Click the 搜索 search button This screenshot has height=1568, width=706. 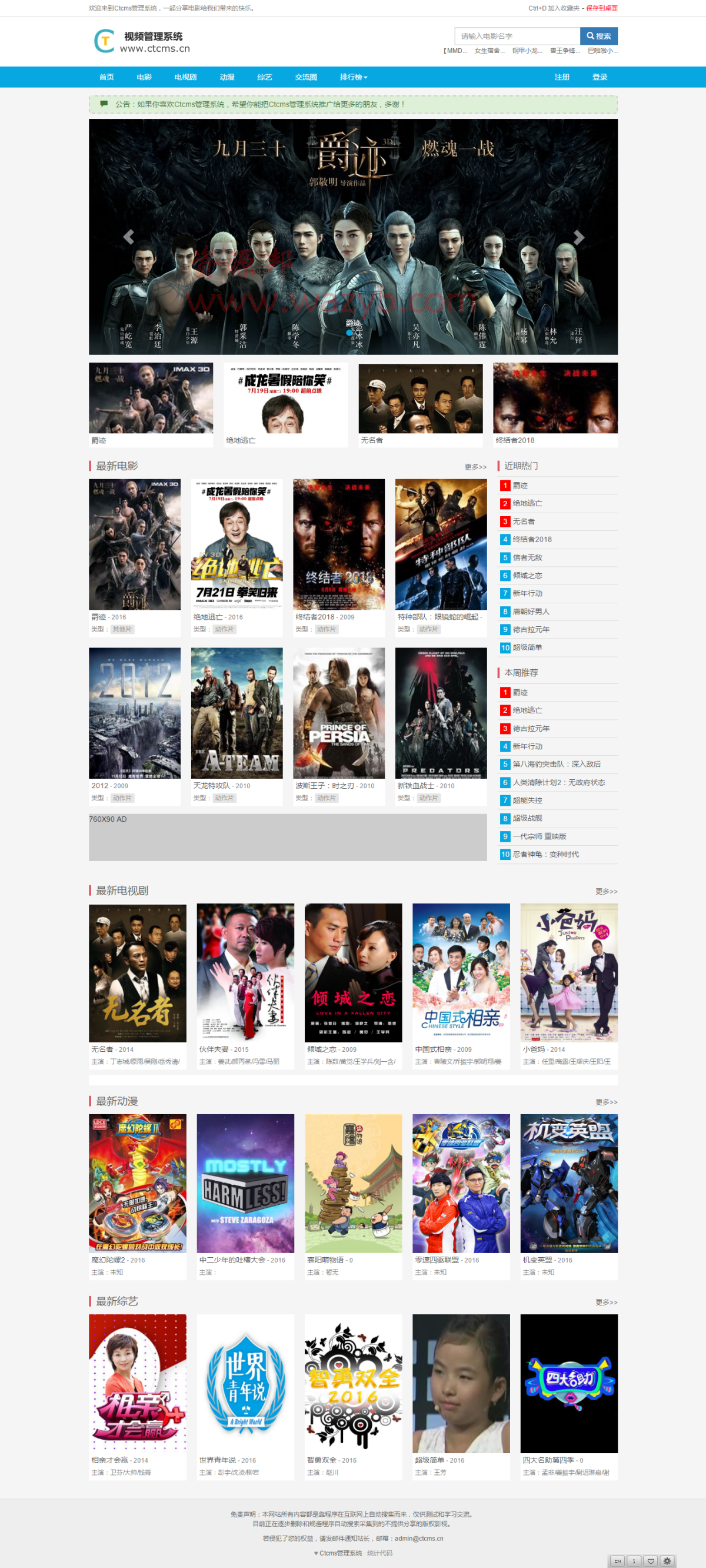click(x=598, y=36)
